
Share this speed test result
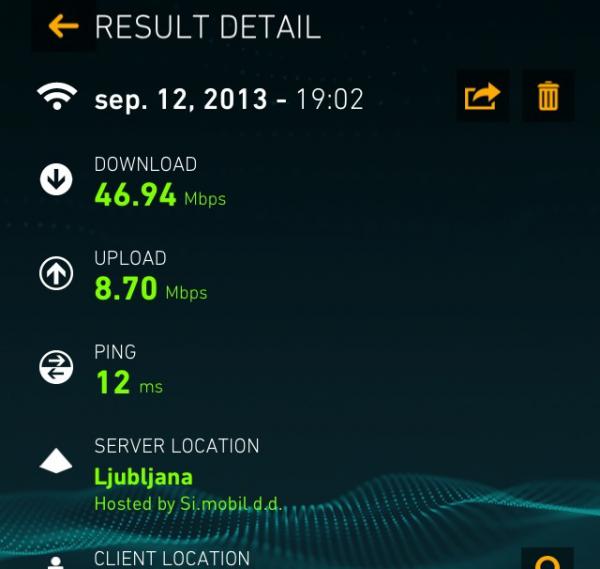[482, 97]
